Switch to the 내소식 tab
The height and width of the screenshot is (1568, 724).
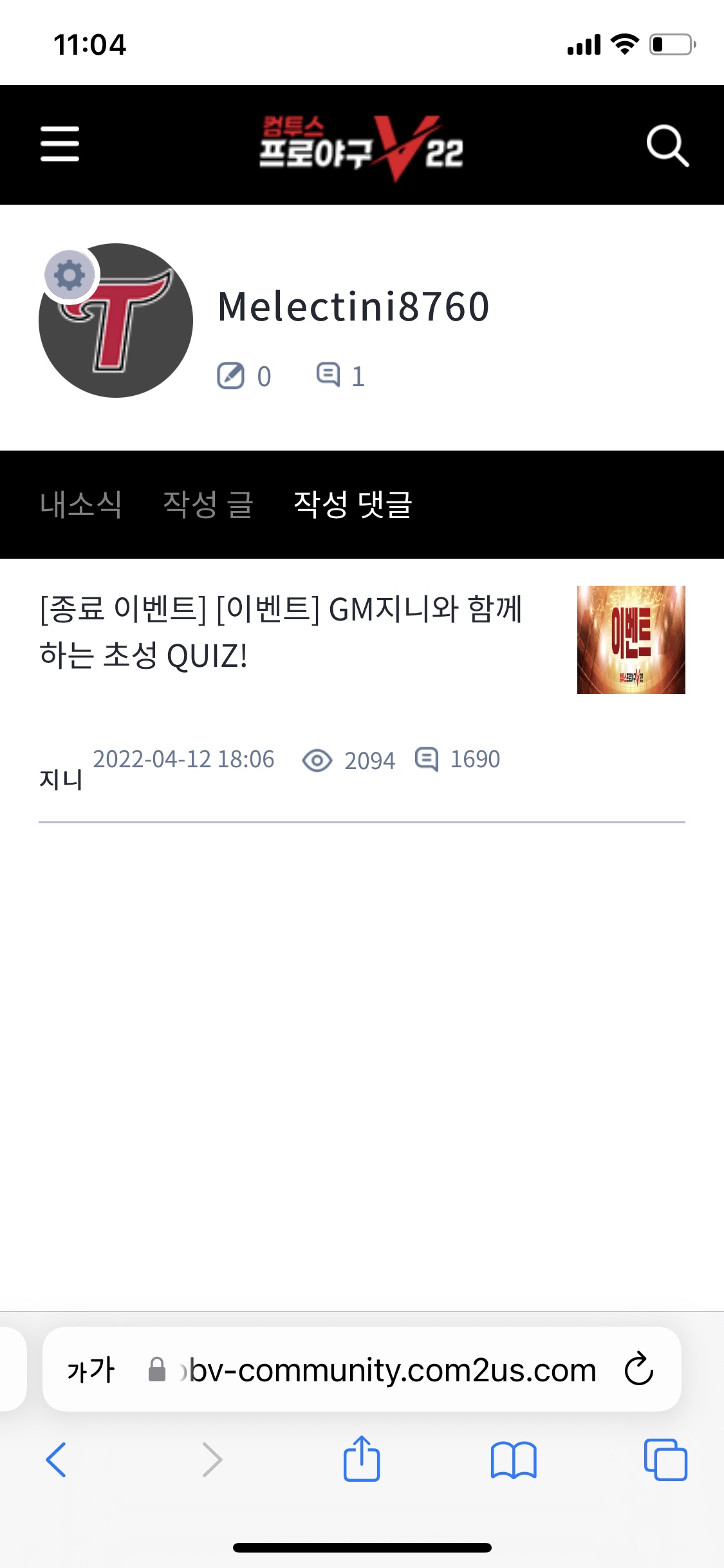[80, 504]
